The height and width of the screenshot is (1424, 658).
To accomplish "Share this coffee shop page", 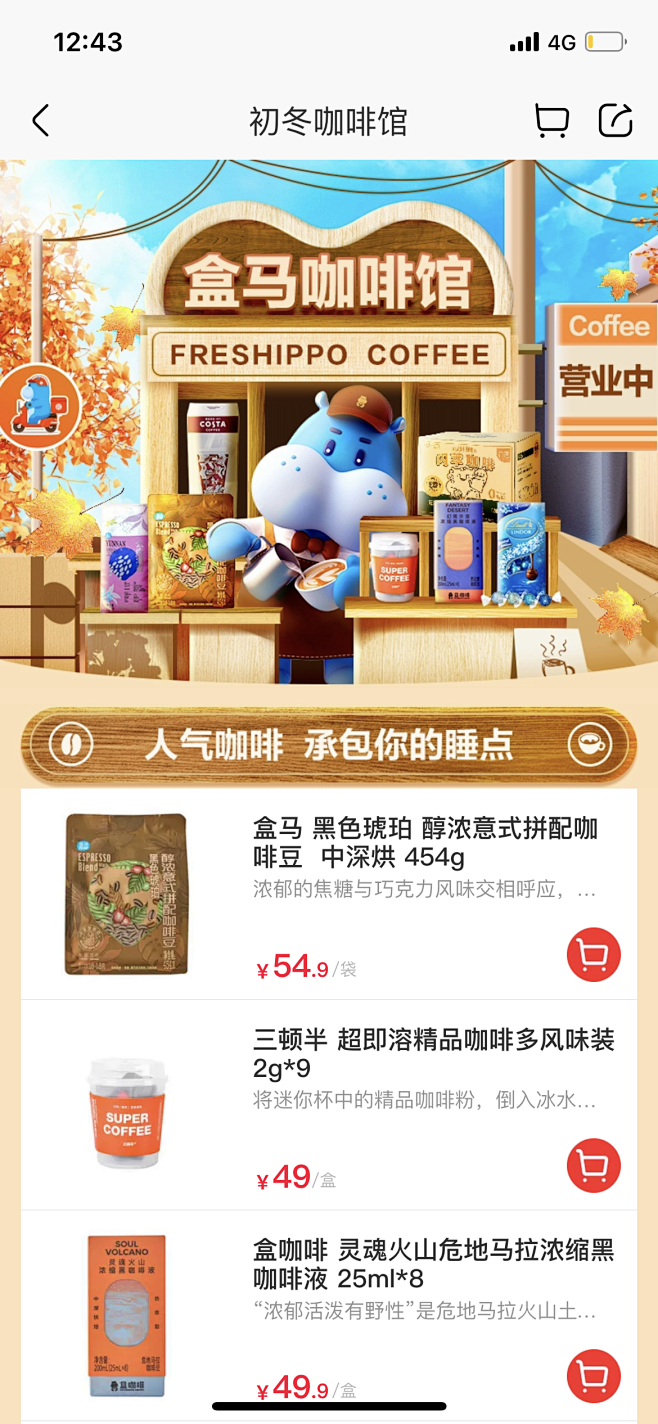I will coord(615,121).
